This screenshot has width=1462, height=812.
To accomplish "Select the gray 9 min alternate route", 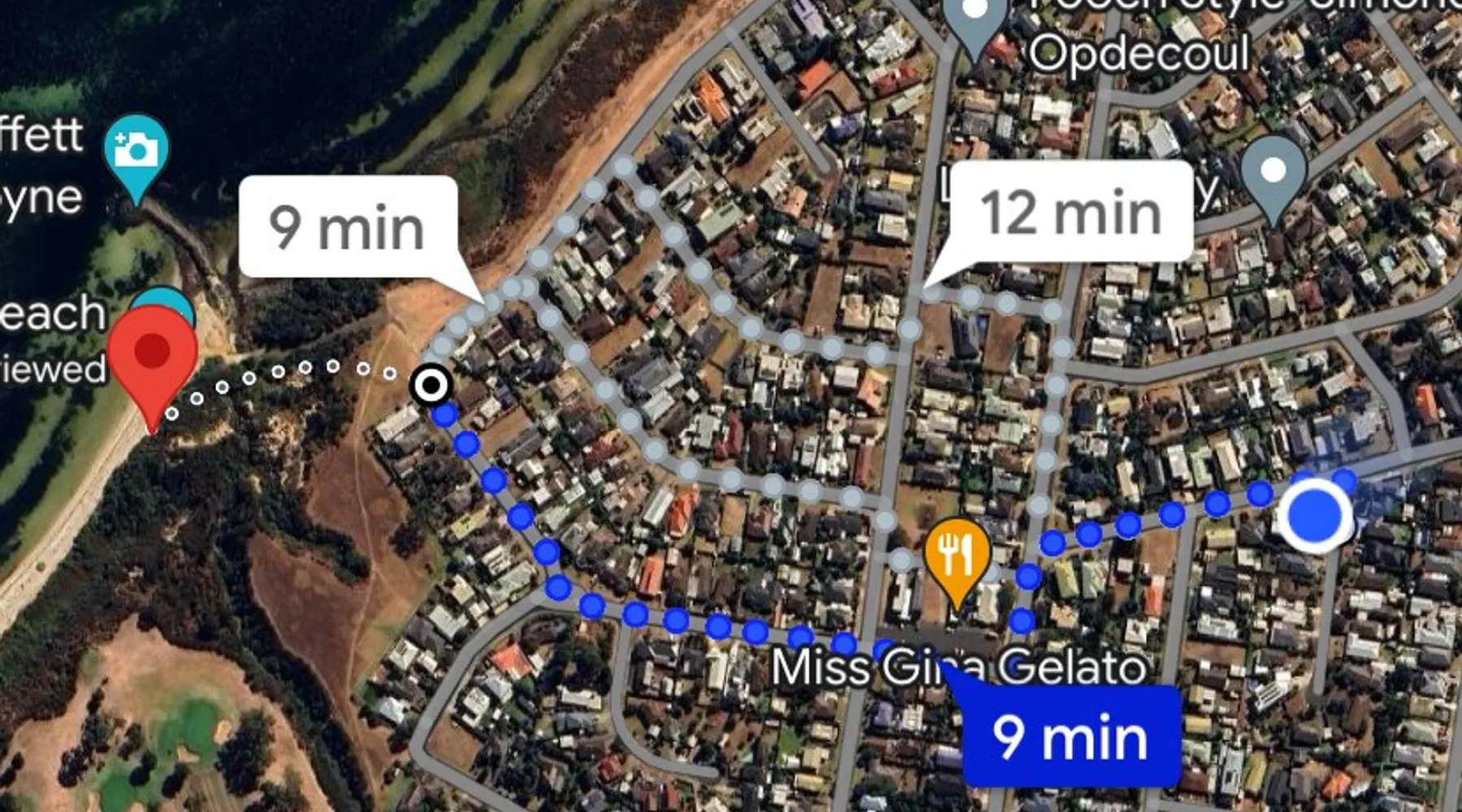I will tap(348, 228).
